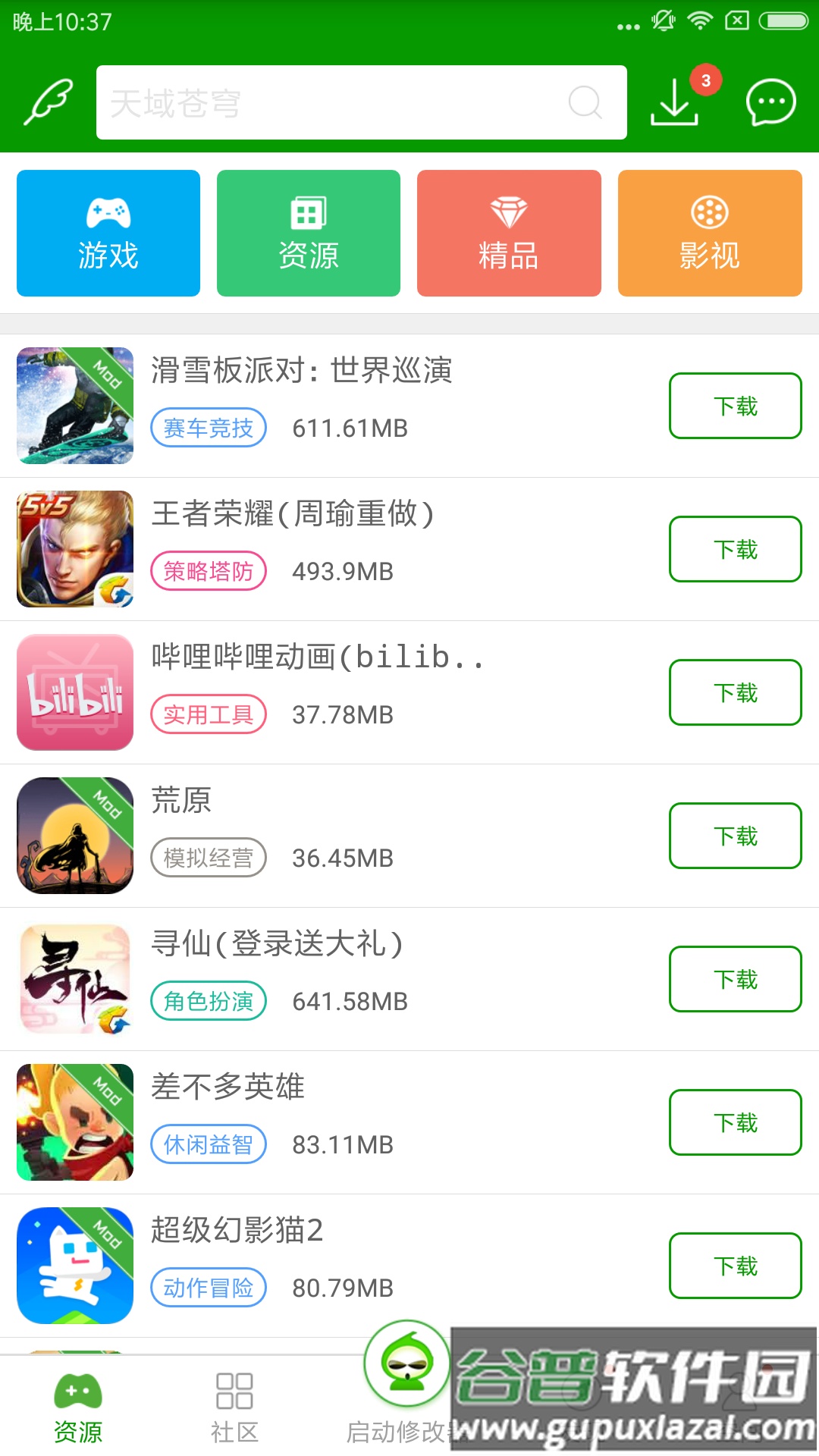This screenshot has height=1456, width=819.
Task: Click the 下载 button for 超级幻影猫2
Action: pyautogui.click(x=734, y=1266)
